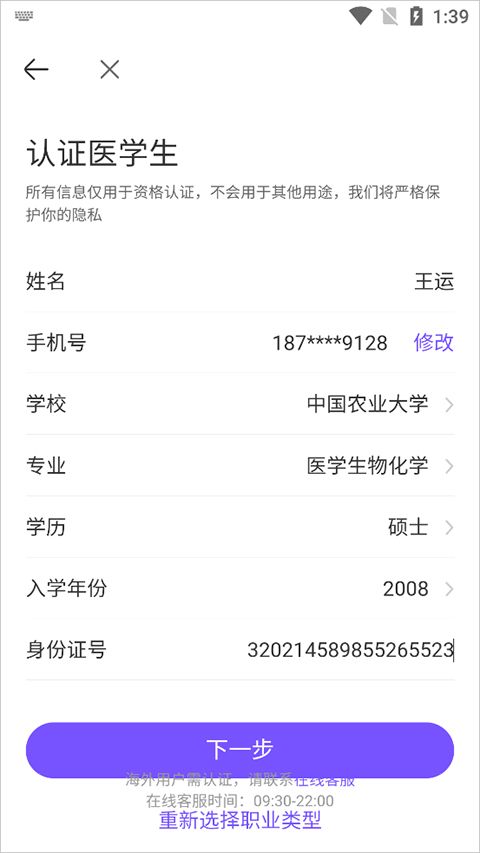Tap 重新选择职业类型 to reselect profession

pyautogui.click(x=240, y=820)
